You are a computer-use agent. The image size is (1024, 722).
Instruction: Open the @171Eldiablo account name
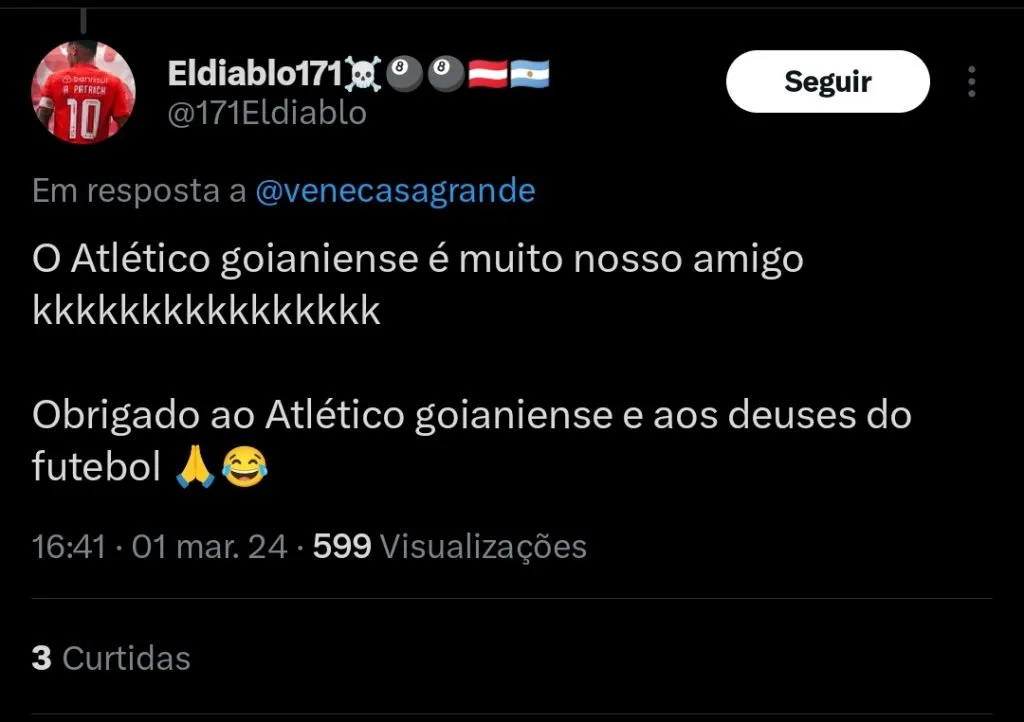(266, 114)
